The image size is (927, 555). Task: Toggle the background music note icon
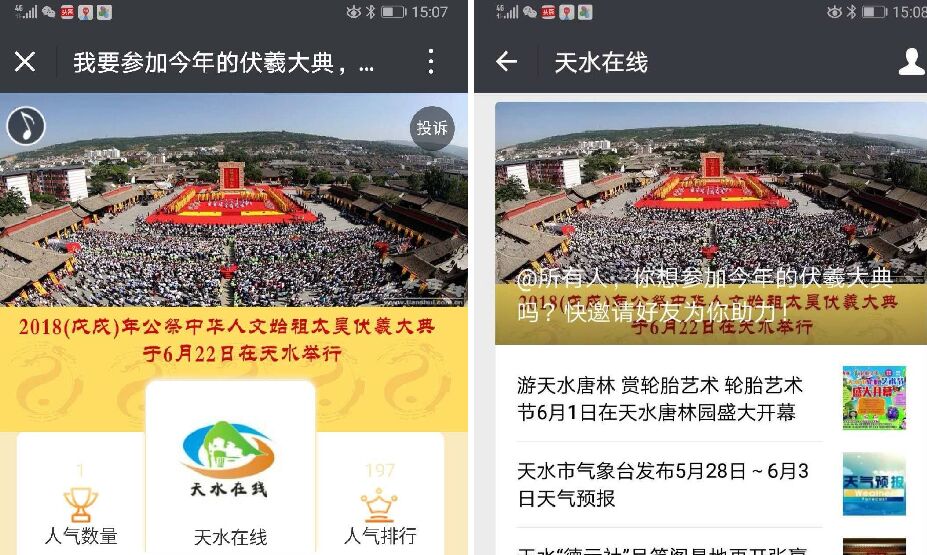click(26, 126)
